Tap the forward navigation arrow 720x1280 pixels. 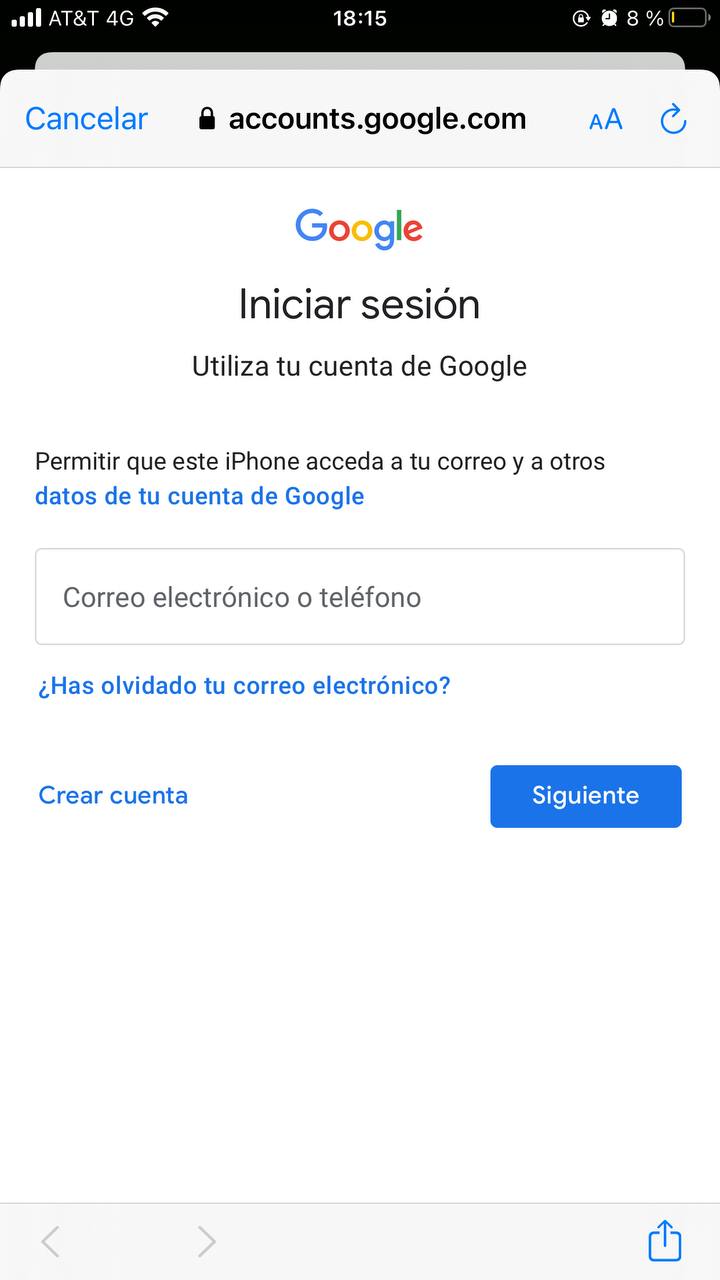click(207, 1240)
